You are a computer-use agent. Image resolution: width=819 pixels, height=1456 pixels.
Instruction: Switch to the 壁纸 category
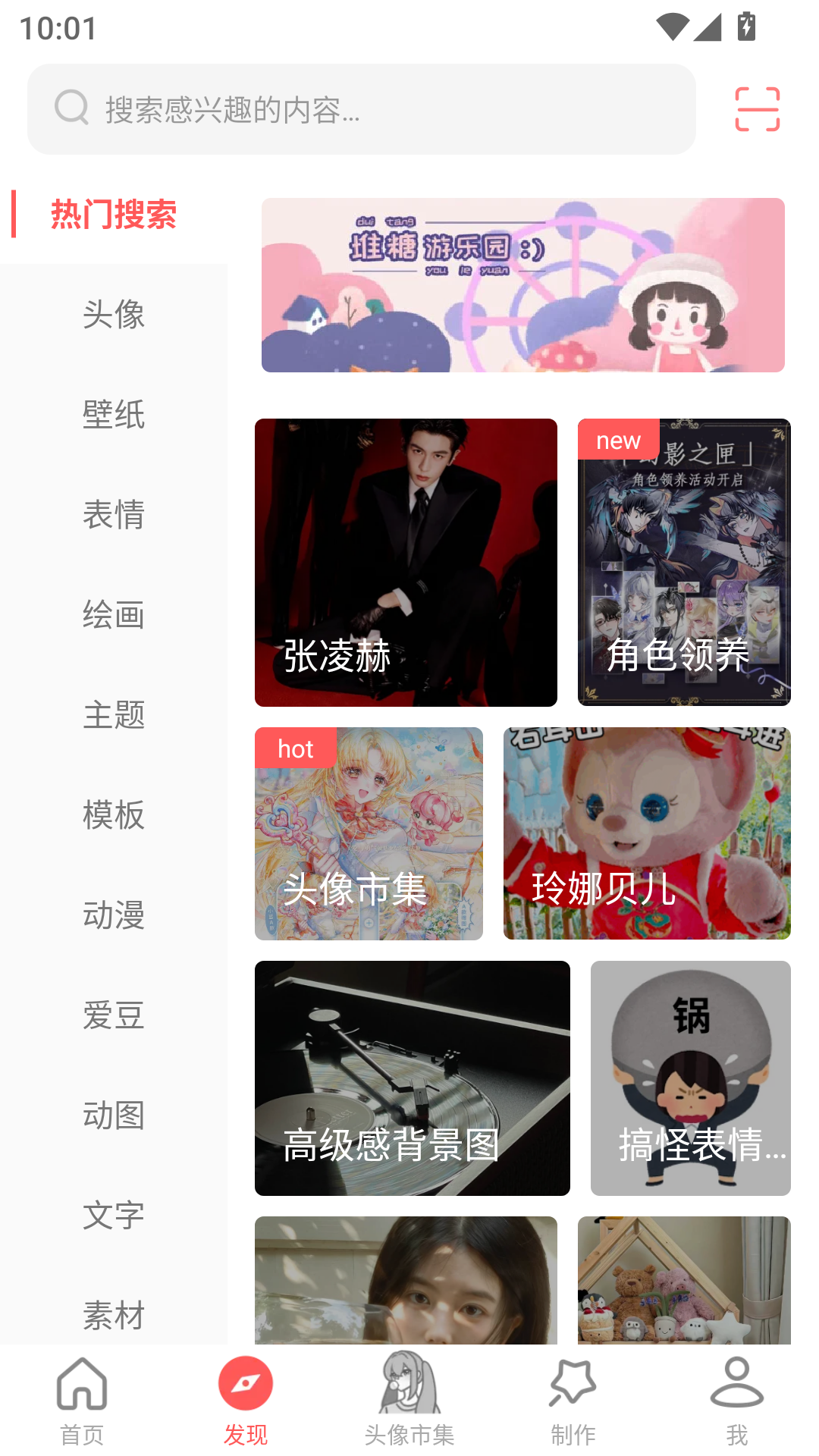tap(114, 416)
